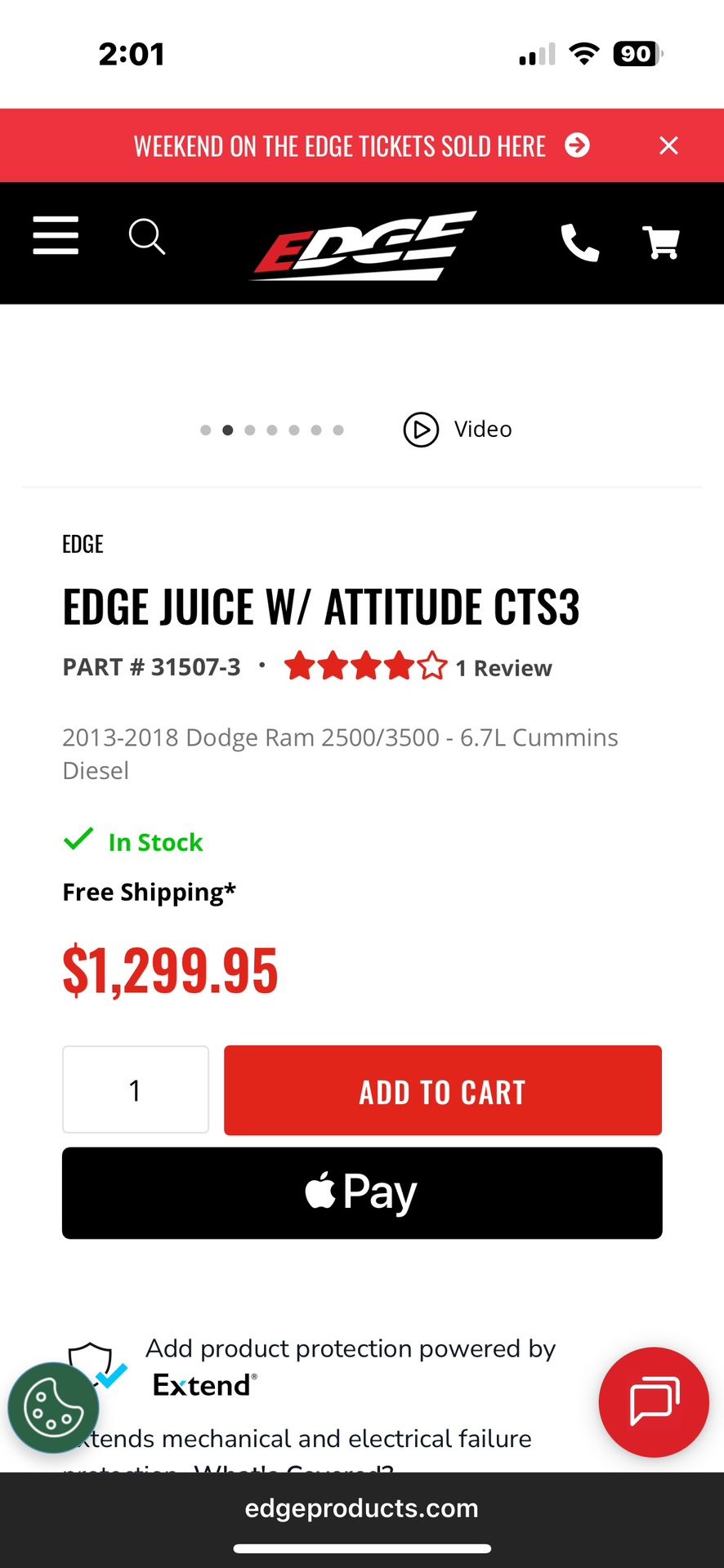Screen dimensions: 724x1568
Task: Tap the edgeproducts.com address bar
Action: click(x=362, y=1508)
